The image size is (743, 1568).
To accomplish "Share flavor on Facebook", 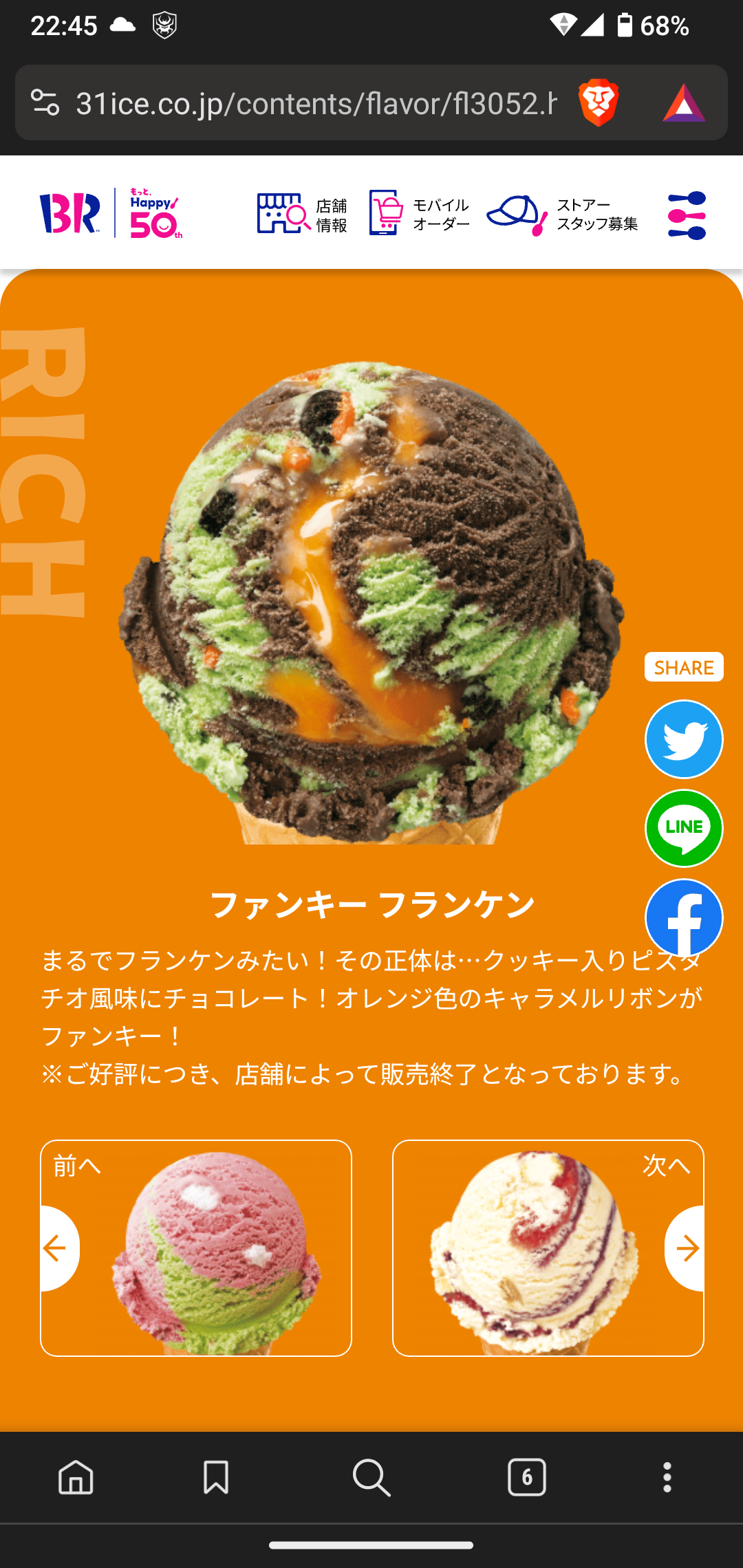I will tap(684, 917).
